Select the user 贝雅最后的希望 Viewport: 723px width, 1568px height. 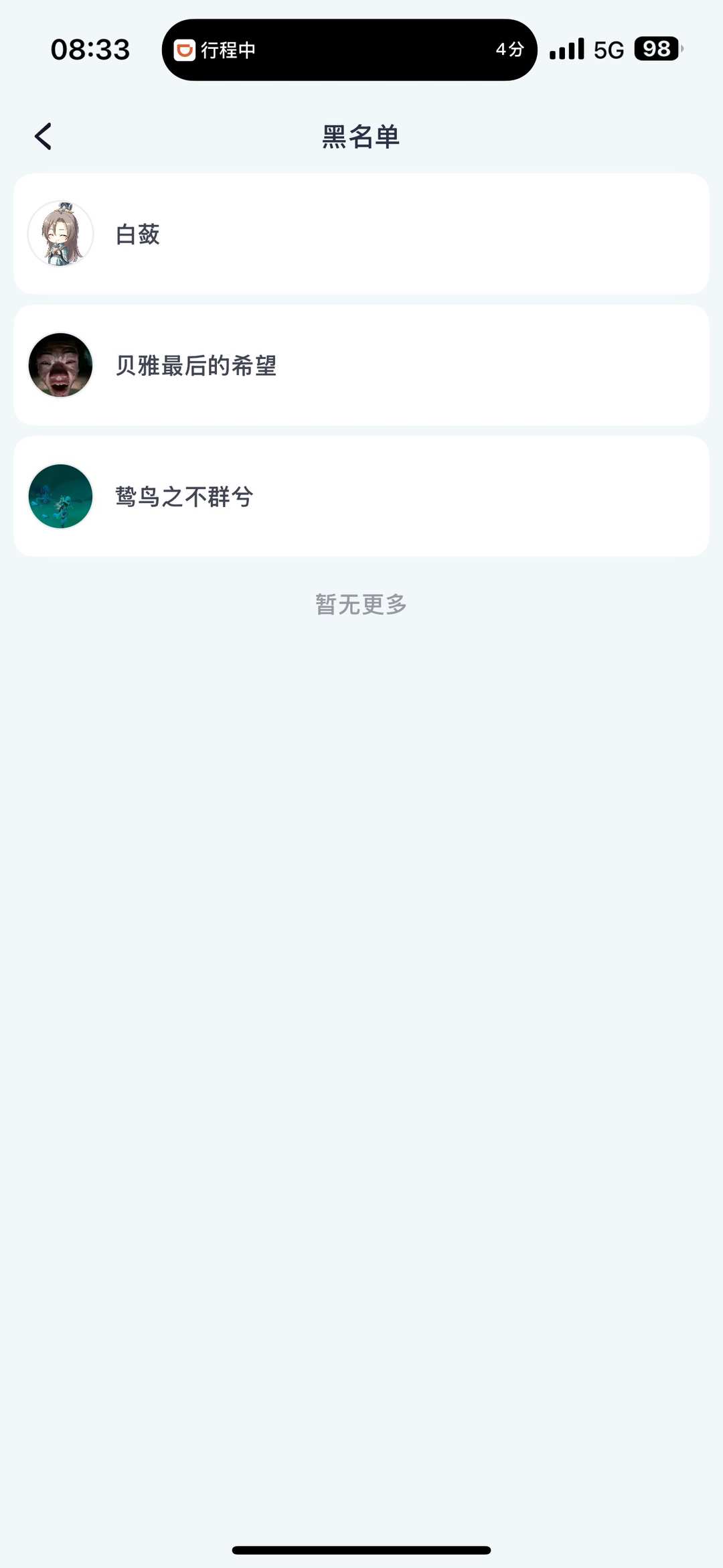click(197, 366)
